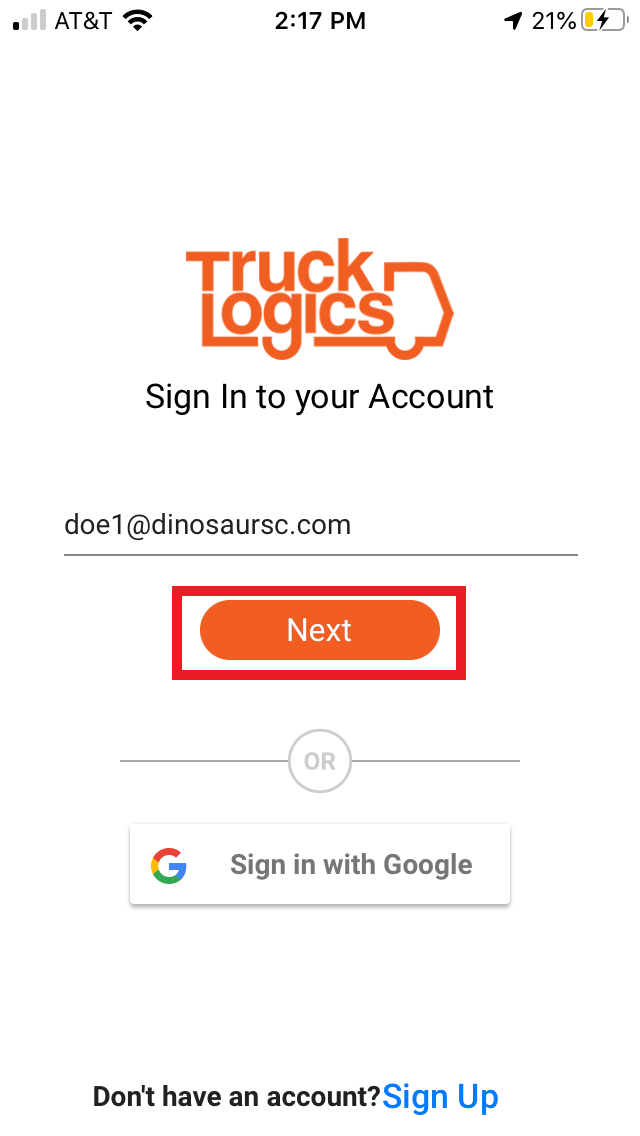The height and width of the screenshot is (1136, 640).
Task: Sign in with Google
Action: (320, 865)
